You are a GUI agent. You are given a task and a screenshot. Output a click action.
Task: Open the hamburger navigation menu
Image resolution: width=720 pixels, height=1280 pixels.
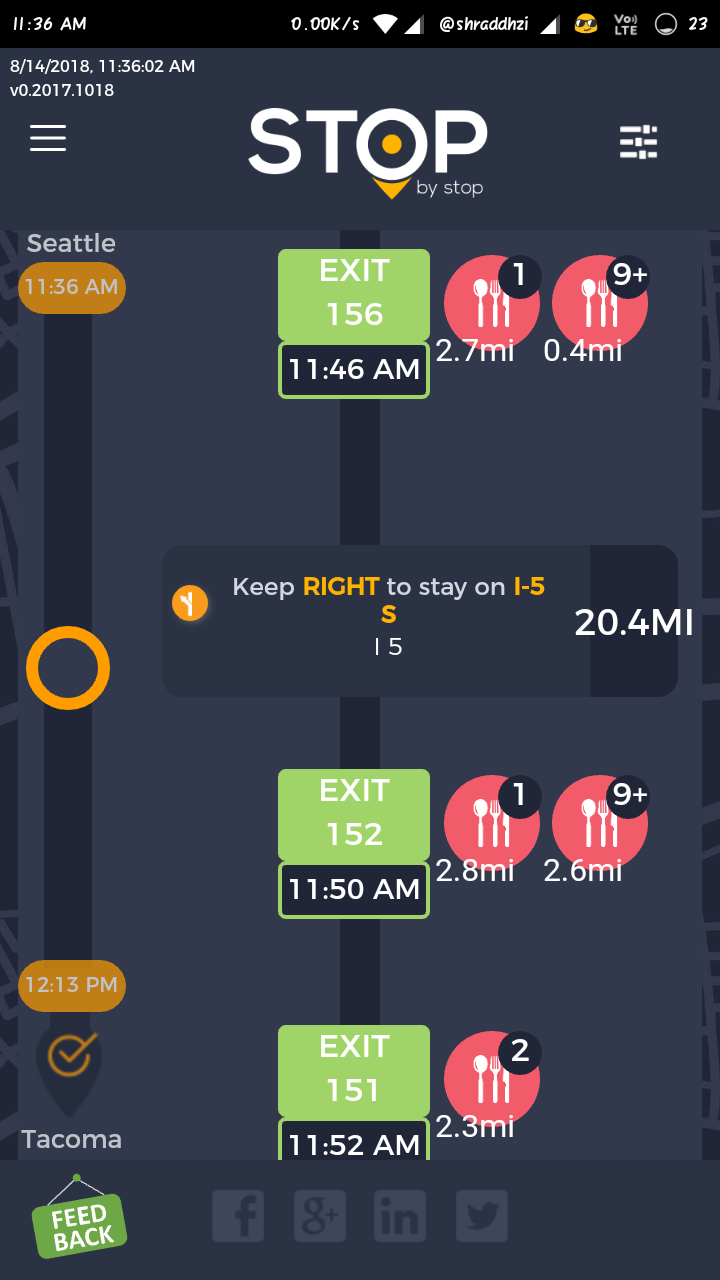pyautogui.click(x=48, y=138)
